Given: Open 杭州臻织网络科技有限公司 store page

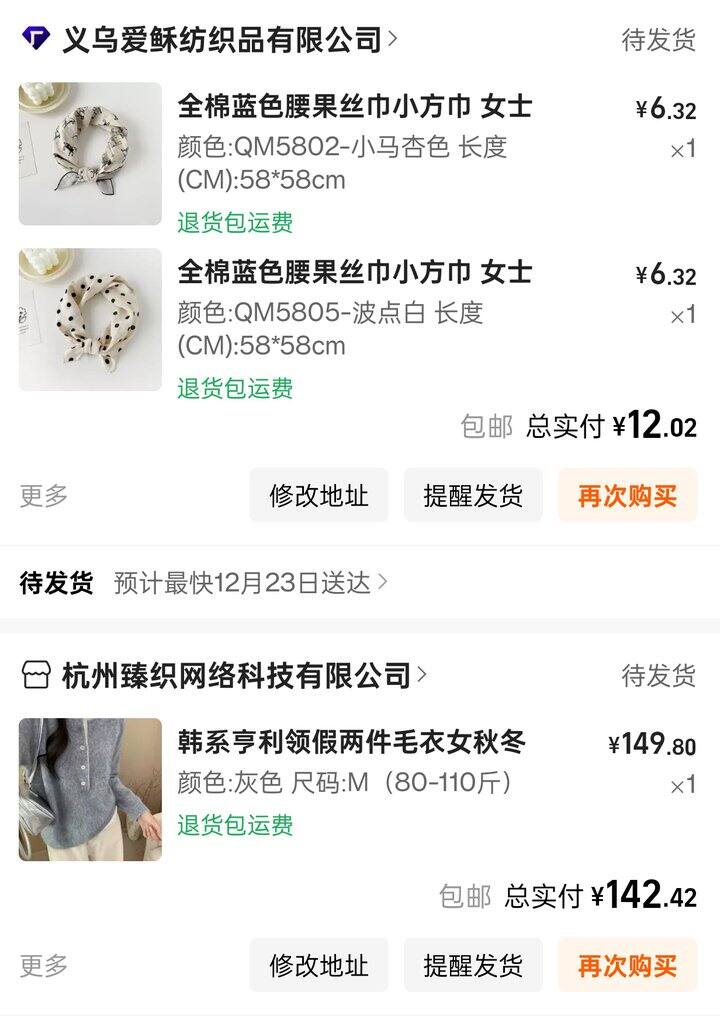Looking at the screenshot, I should (236, 676).
